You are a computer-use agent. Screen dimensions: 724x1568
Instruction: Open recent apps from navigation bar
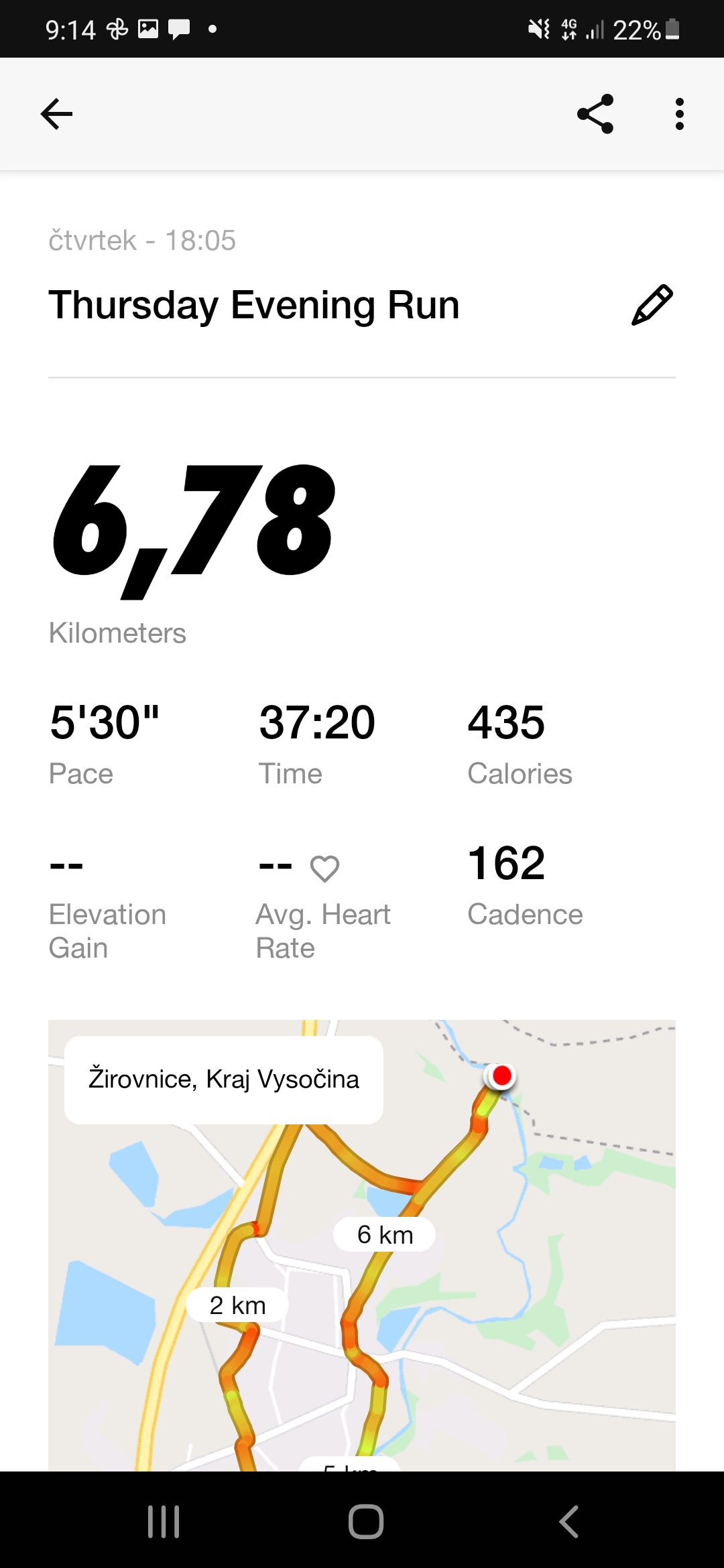click(x=164, y=1521)
